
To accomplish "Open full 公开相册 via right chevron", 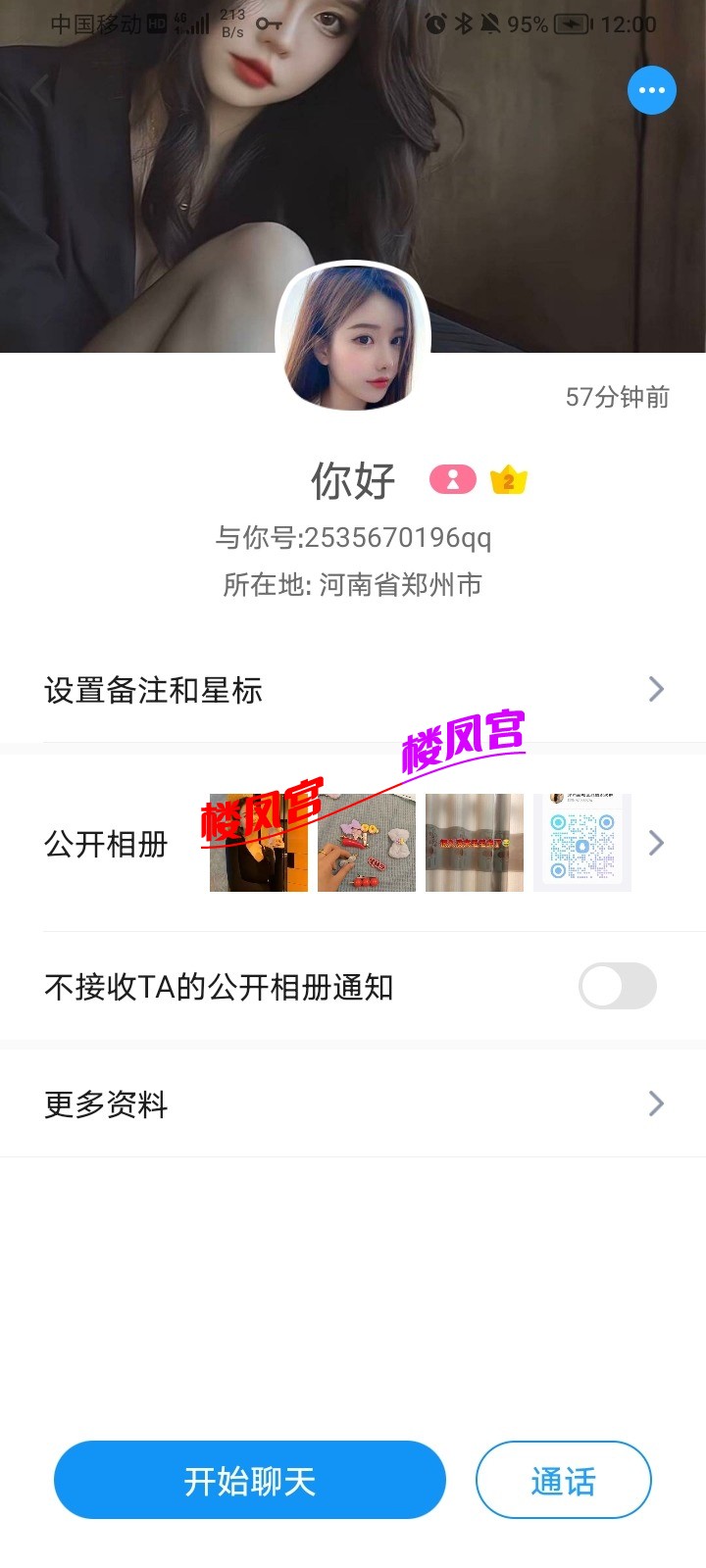I will [x=655, y=843].
